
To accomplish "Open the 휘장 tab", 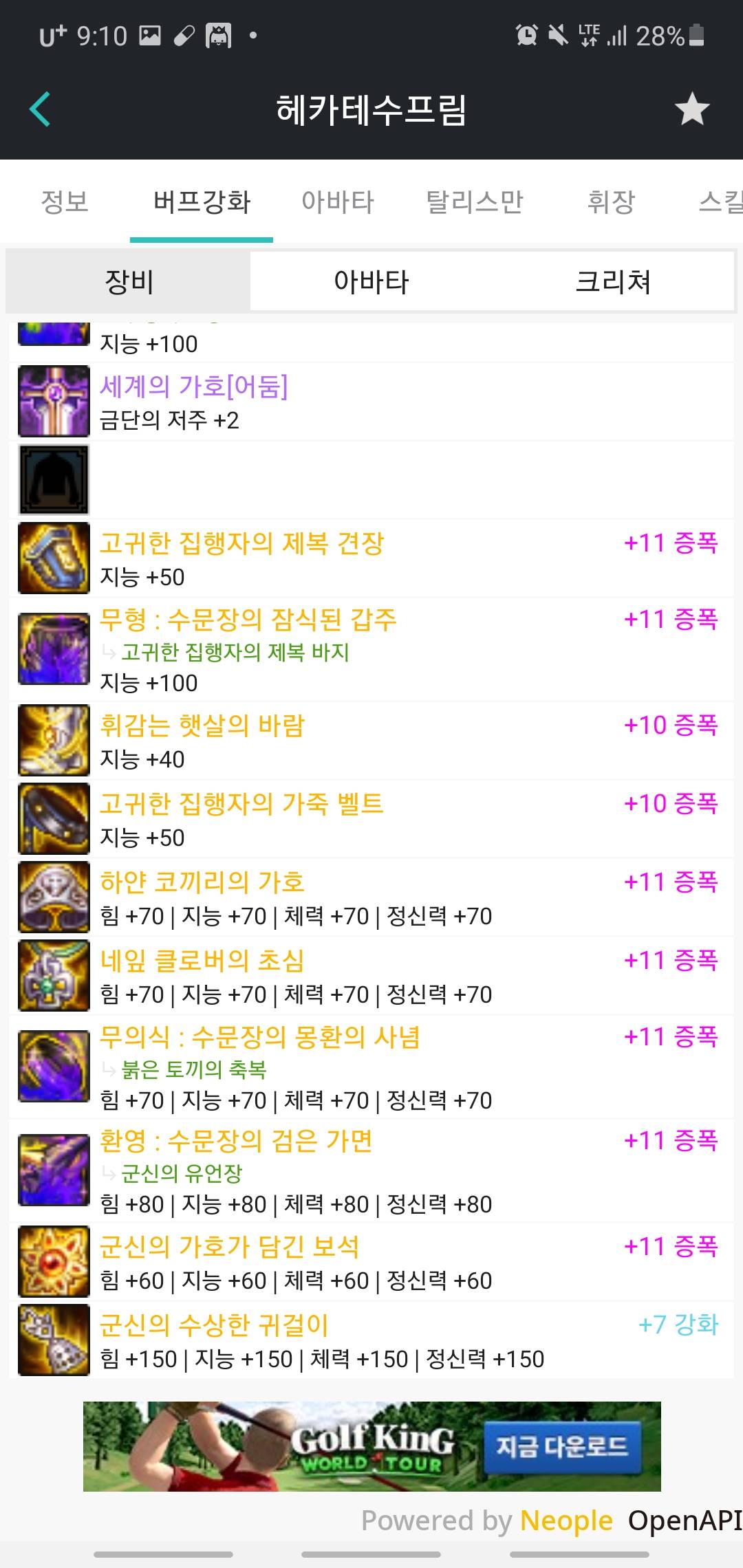I will click(x=611, y=202).
